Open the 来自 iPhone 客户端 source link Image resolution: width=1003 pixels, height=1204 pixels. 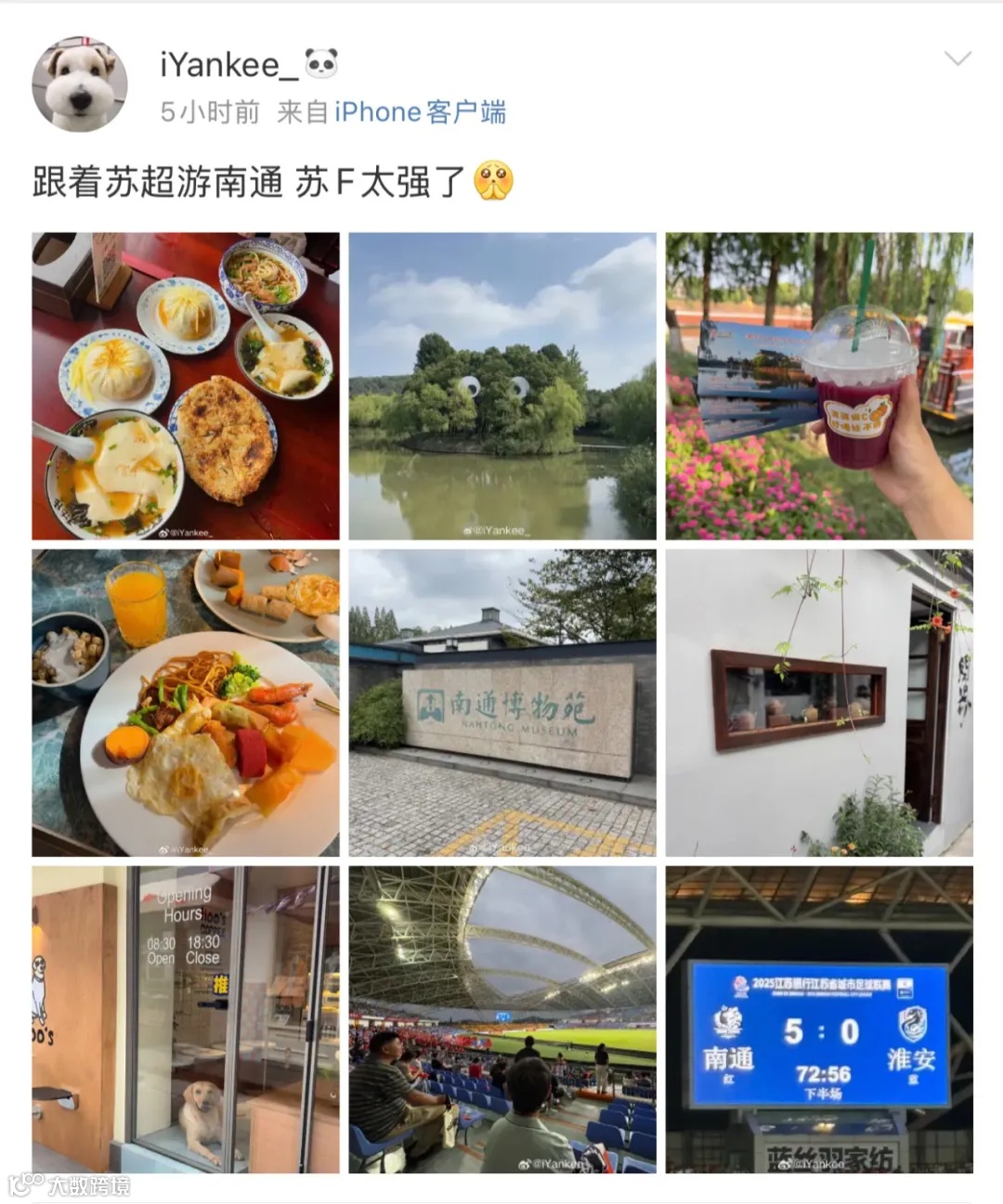[x=390, y=112]
